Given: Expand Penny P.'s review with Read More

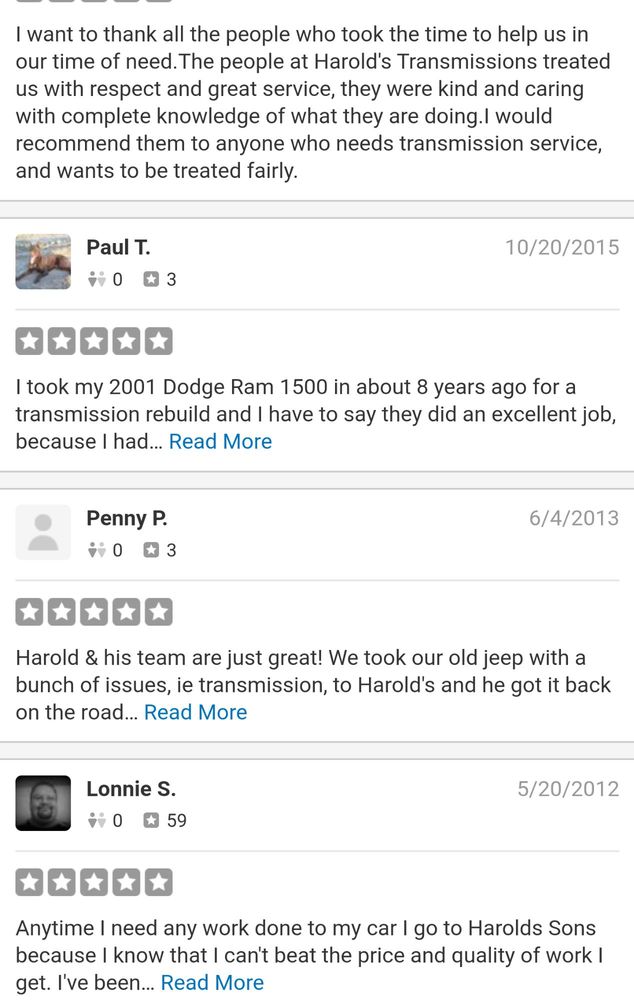Looking at the screenshot, I should (x=195, y=712).
